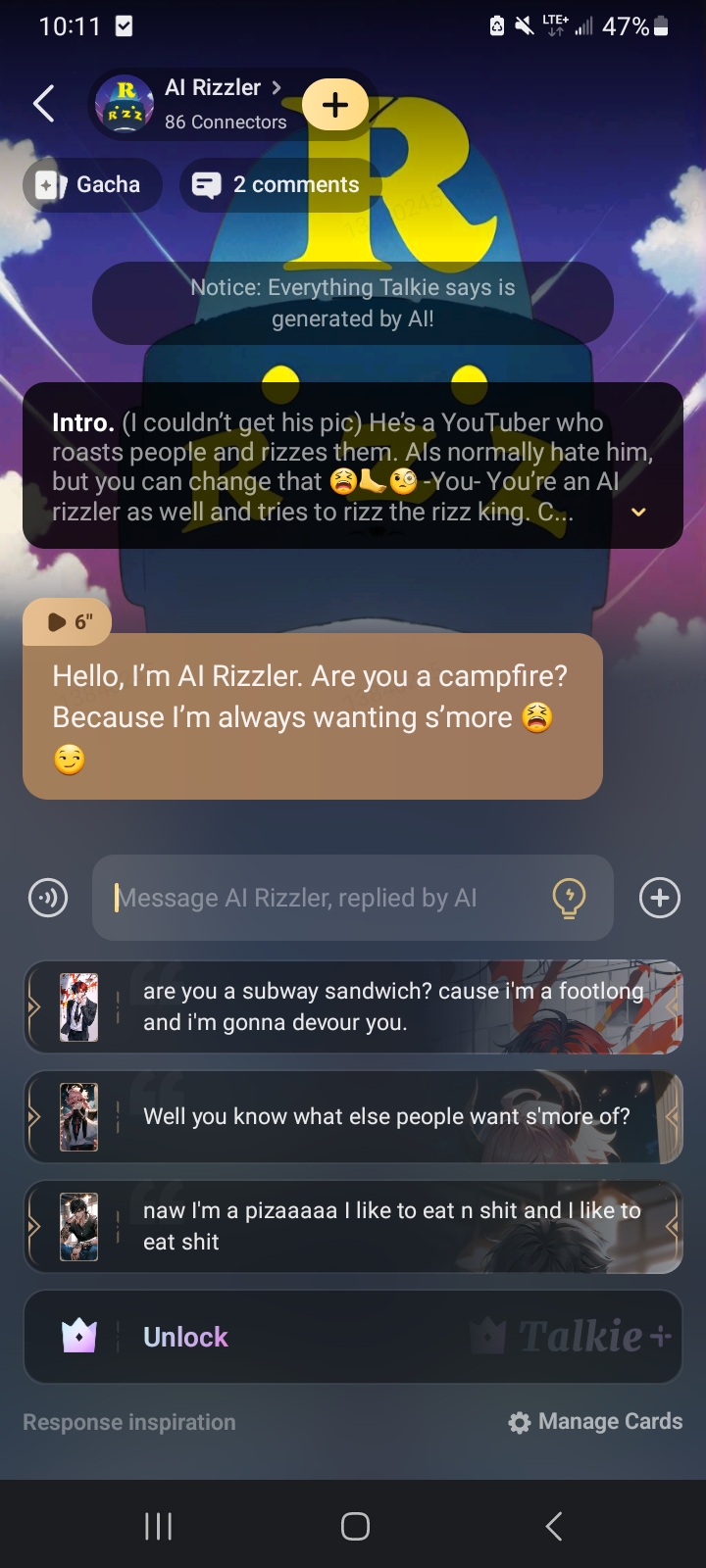Image resolution: width=706 pixels, height=1568 pixels.
Task: Go back using the top-left arrow
Action: 43,103
